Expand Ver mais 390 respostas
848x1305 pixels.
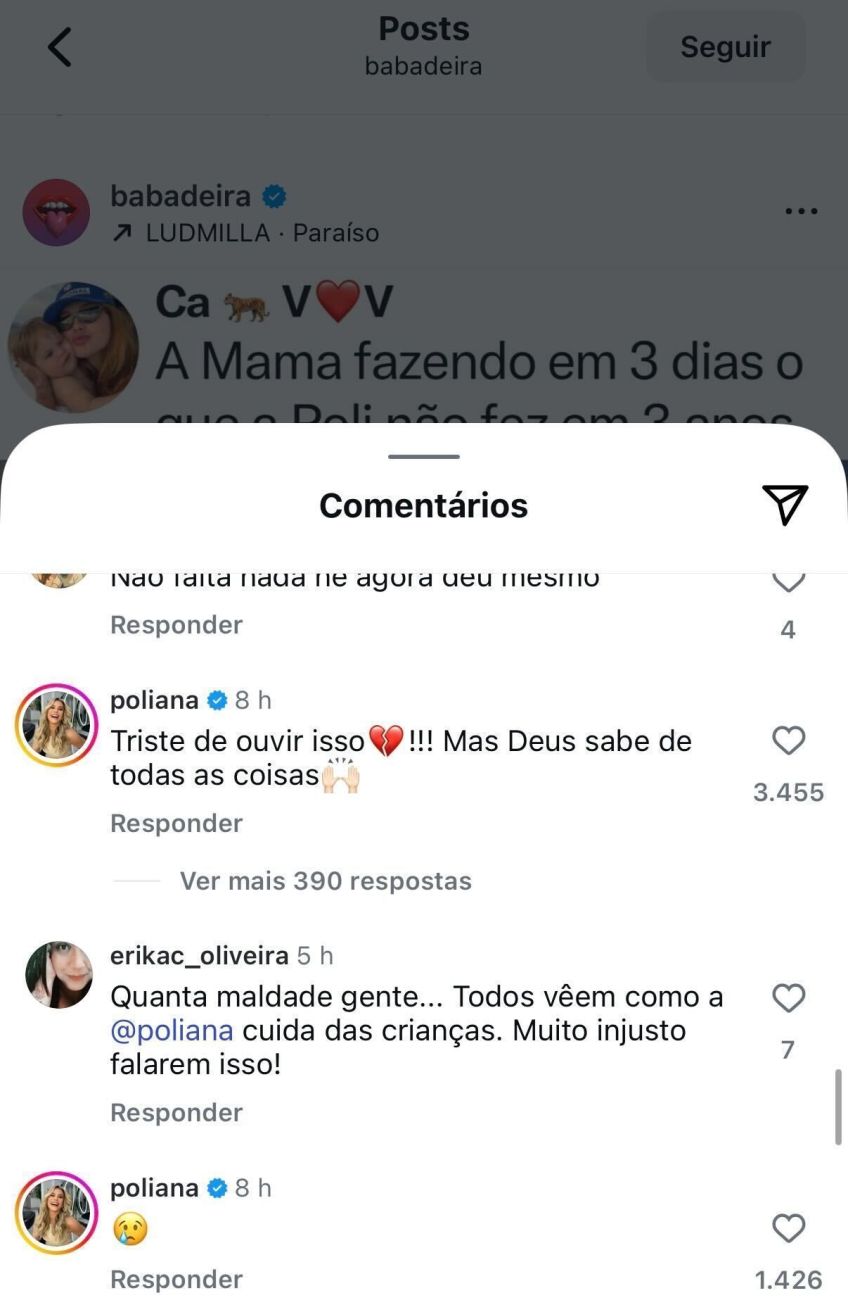pyautogui.click(x=325, y=881)
